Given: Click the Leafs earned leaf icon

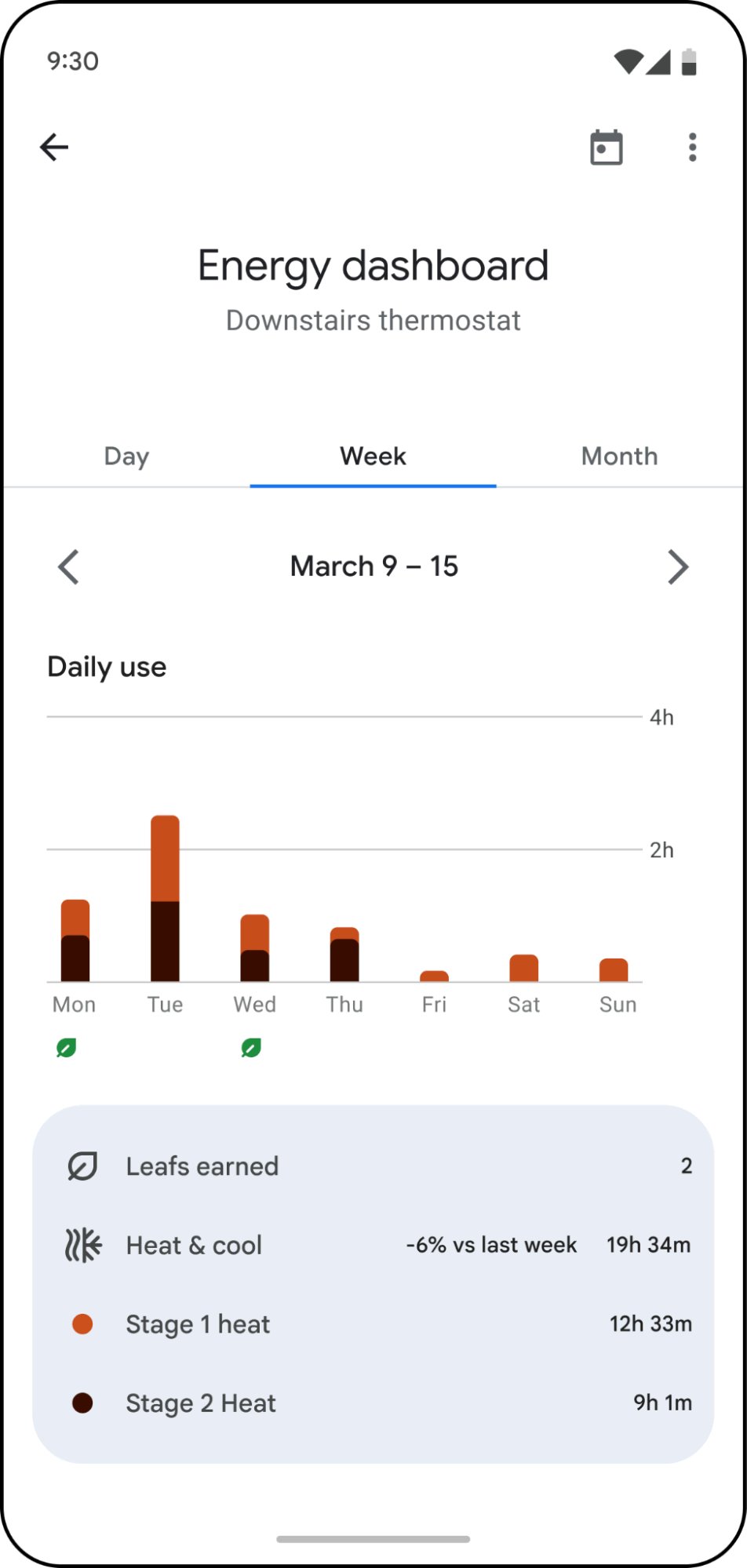Looking at the screenshot, I should click(83, 1166).
